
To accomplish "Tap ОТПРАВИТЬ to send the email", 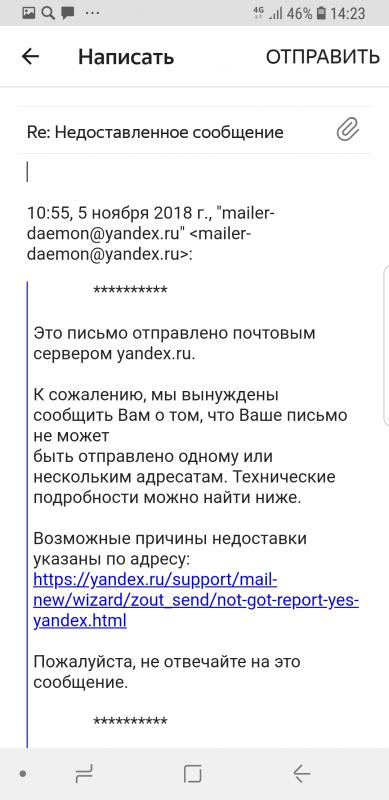I will click(323, 57).
